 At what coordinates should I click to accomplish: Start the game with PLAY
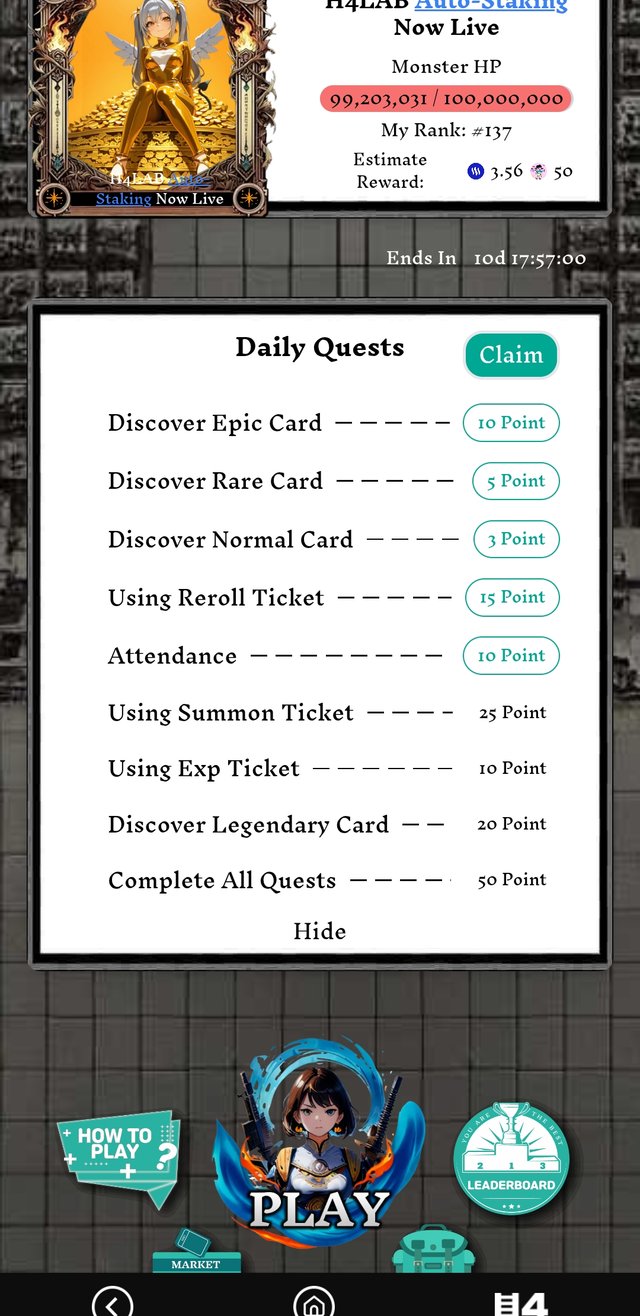click(319, 1160)
